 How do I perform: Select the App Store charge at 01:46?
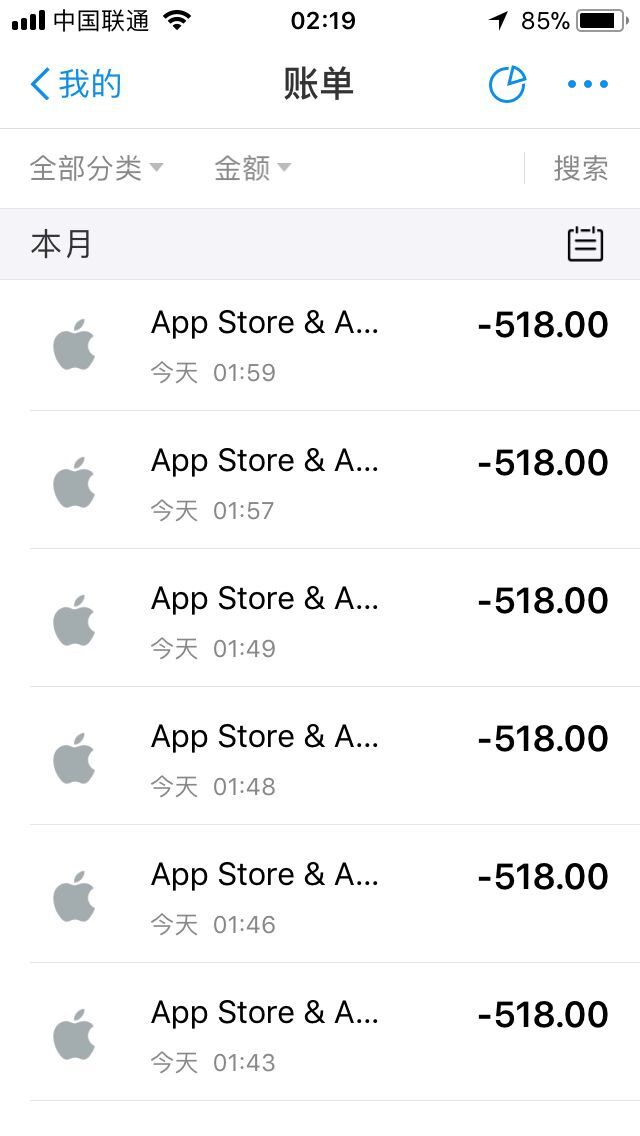320,893
